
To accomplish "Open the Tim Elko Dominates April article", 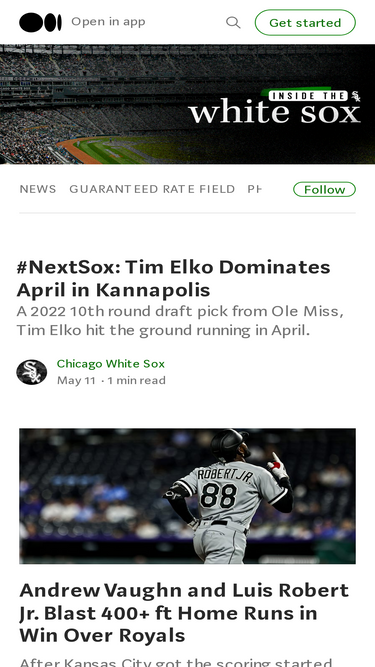I will [x=173, y=278].
